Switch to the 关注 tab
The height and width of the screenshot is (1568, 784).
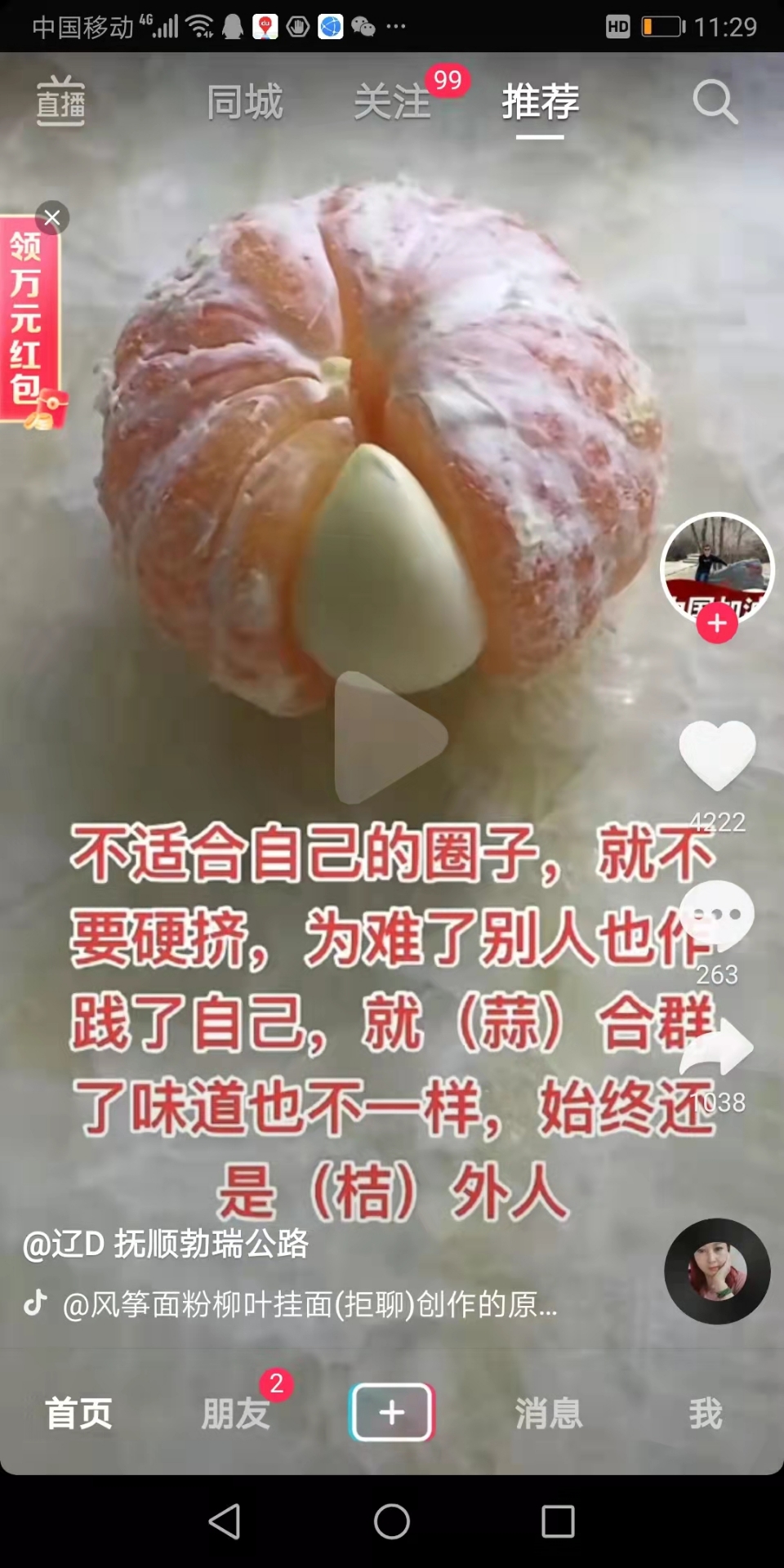coord(392,103)
